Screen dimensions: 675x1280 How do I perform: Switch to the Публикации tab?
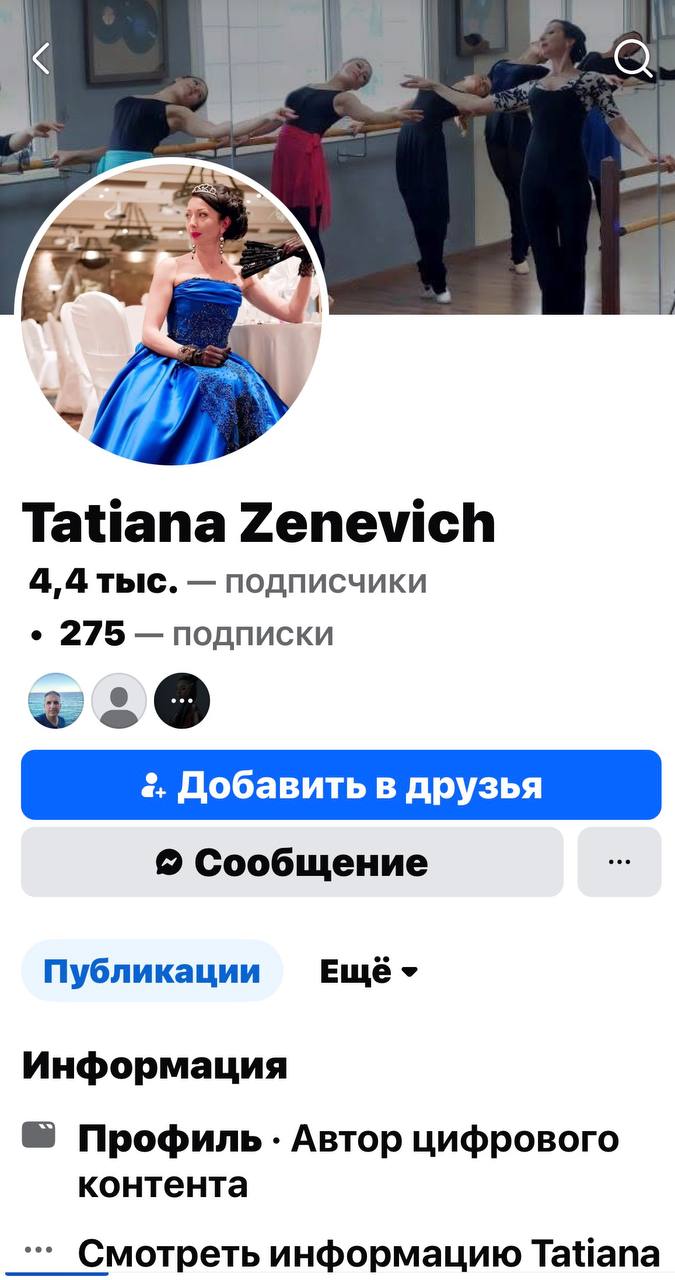pos(152,971)
